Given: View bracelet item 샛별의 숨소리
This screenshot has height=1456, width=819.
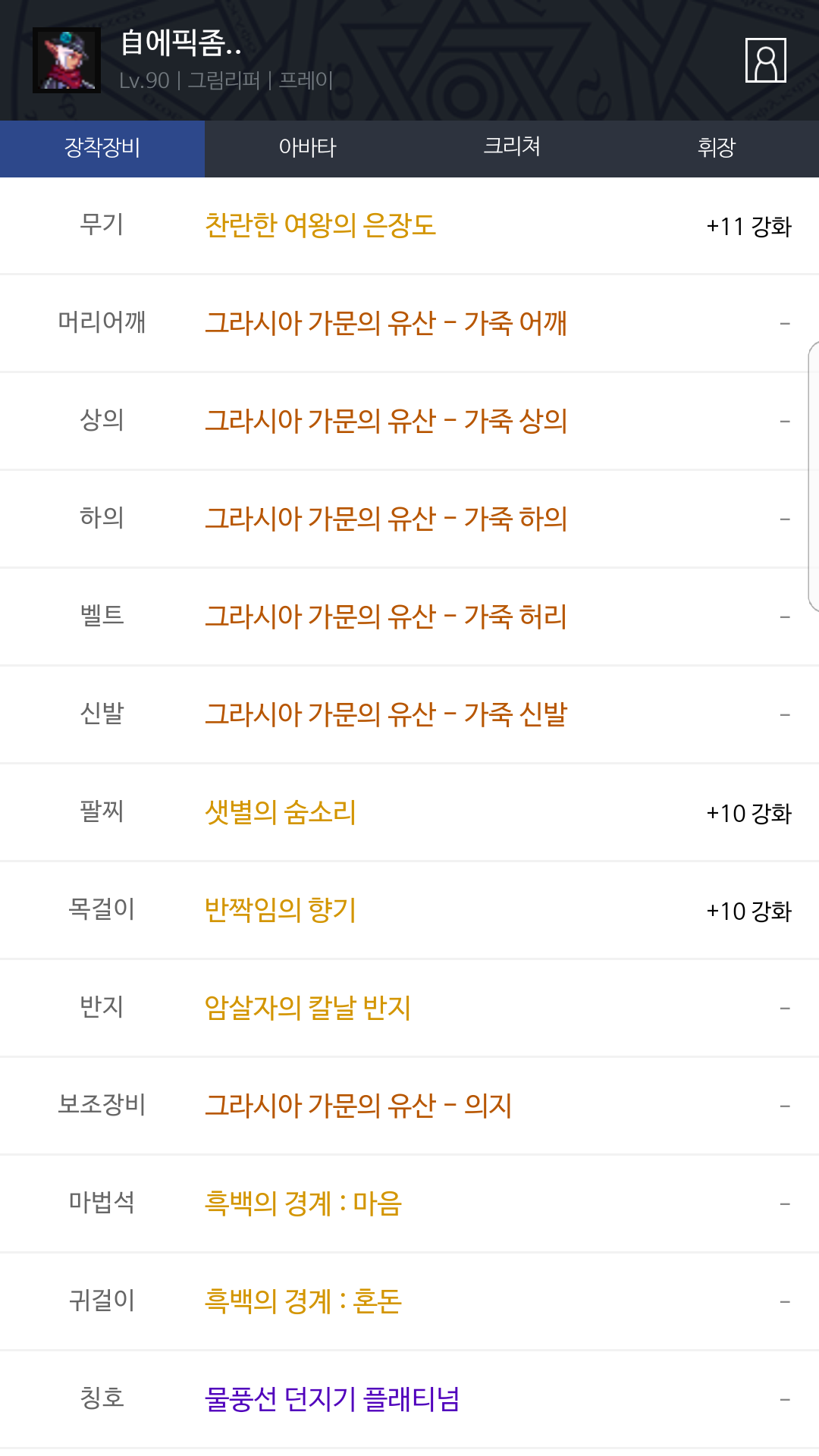Looking at the screenshot, I should pos(281,812).
